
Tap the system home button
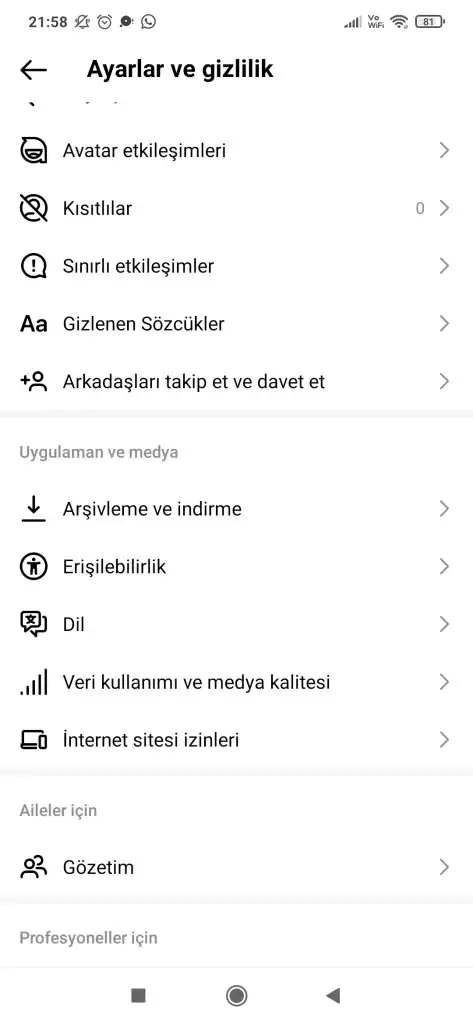236,995
